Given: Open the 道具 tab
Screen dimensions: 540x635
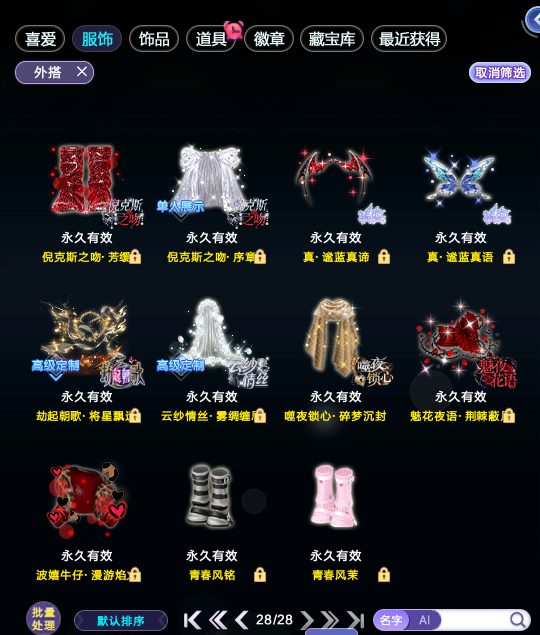Looking at the screenshot, I should tap(211, 39).
